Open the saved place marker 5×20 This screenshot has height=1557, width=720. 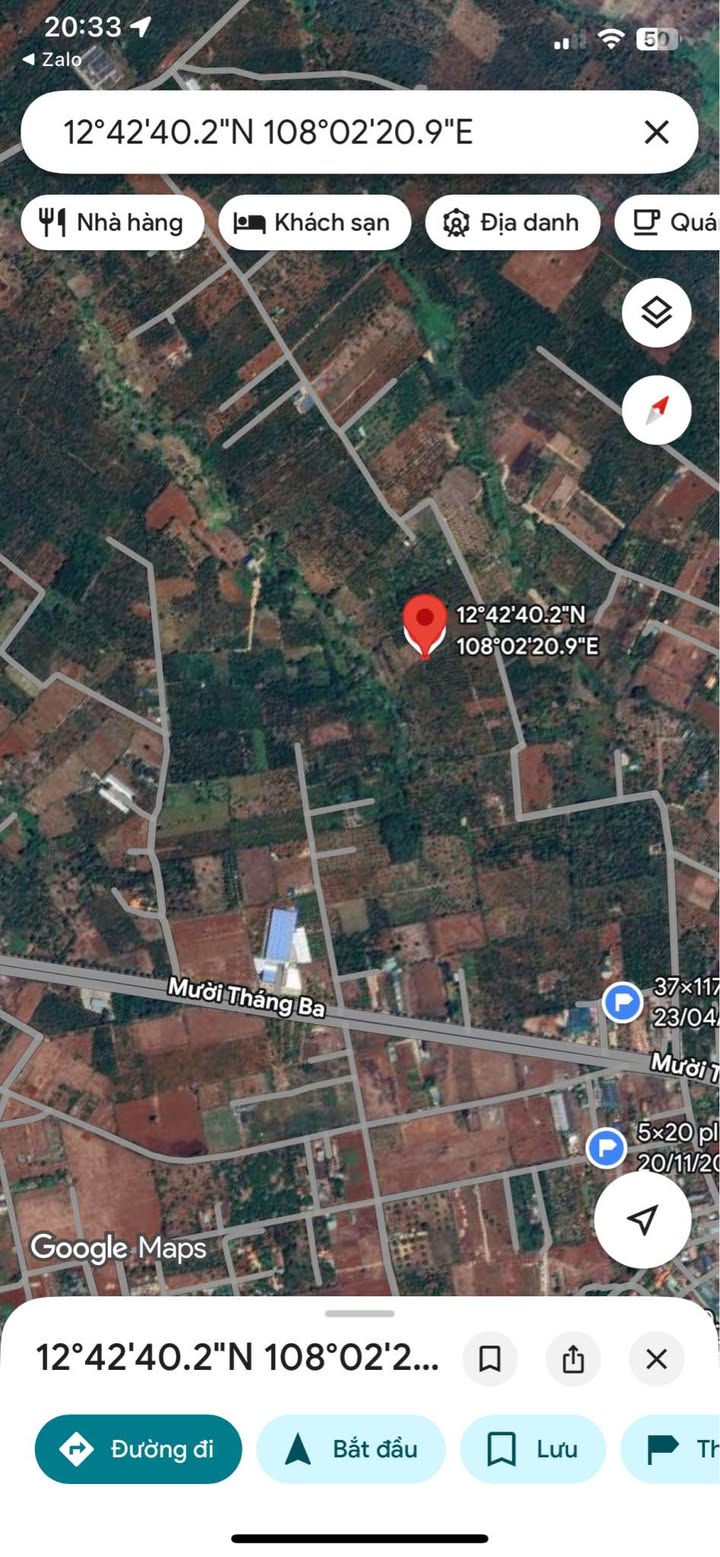(x=606, y=1147)
